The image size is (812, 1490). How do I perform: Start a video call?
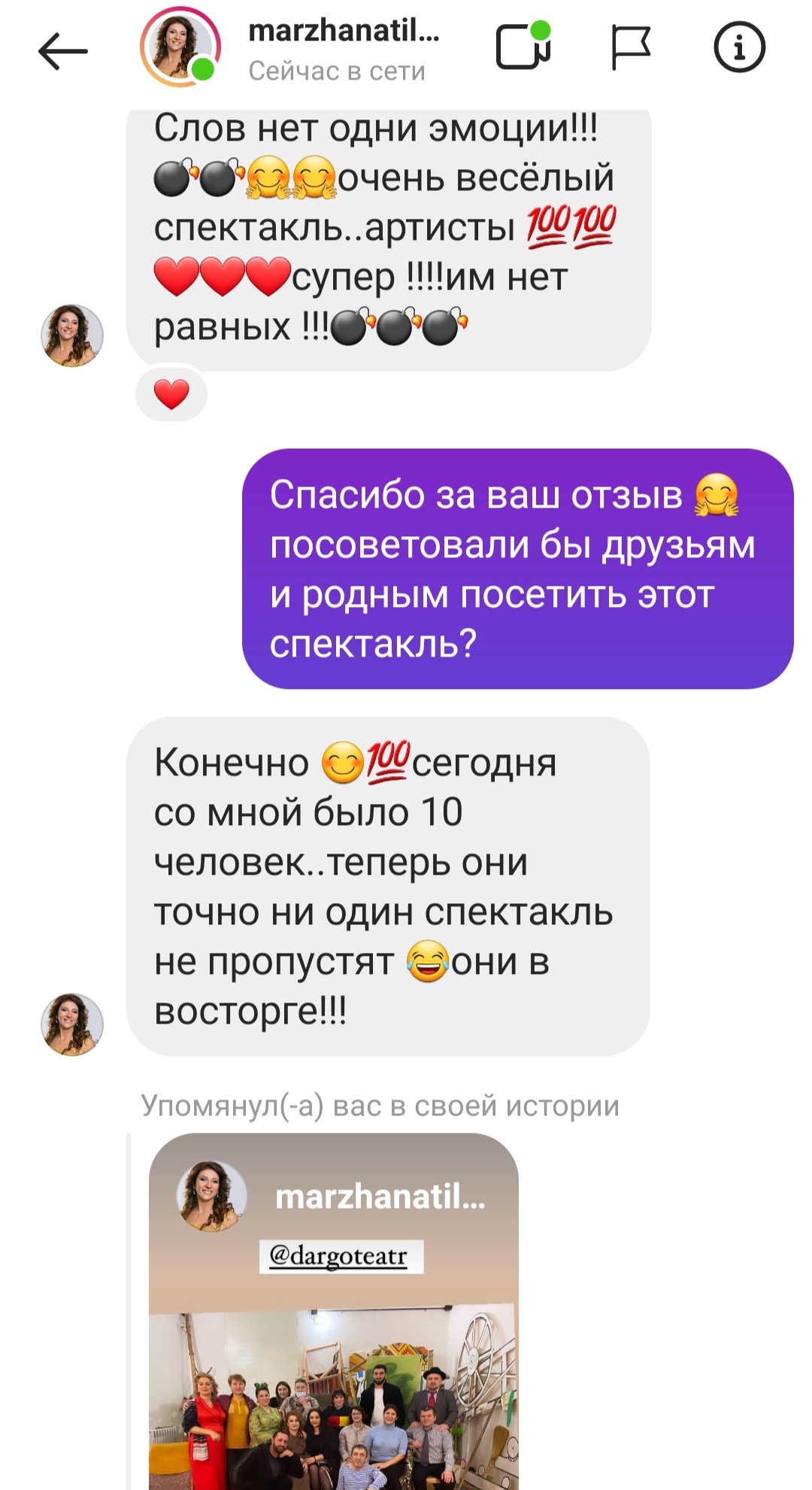point(524,46)
